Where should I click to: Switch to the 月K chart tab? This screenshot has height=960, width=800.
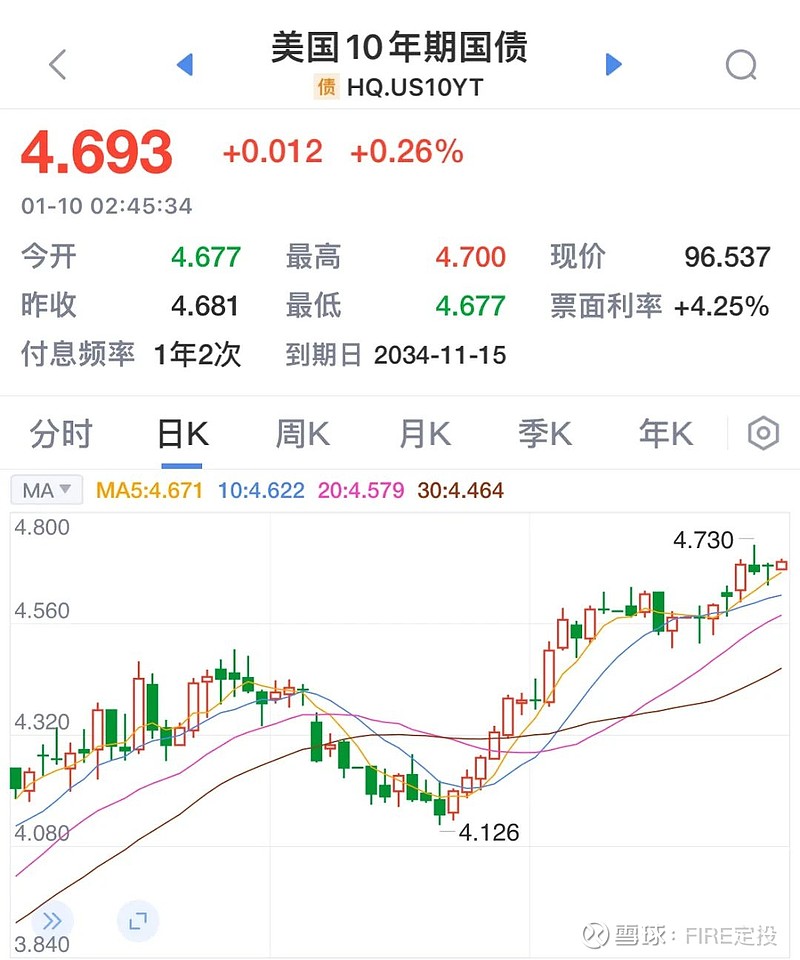[424, 434]
